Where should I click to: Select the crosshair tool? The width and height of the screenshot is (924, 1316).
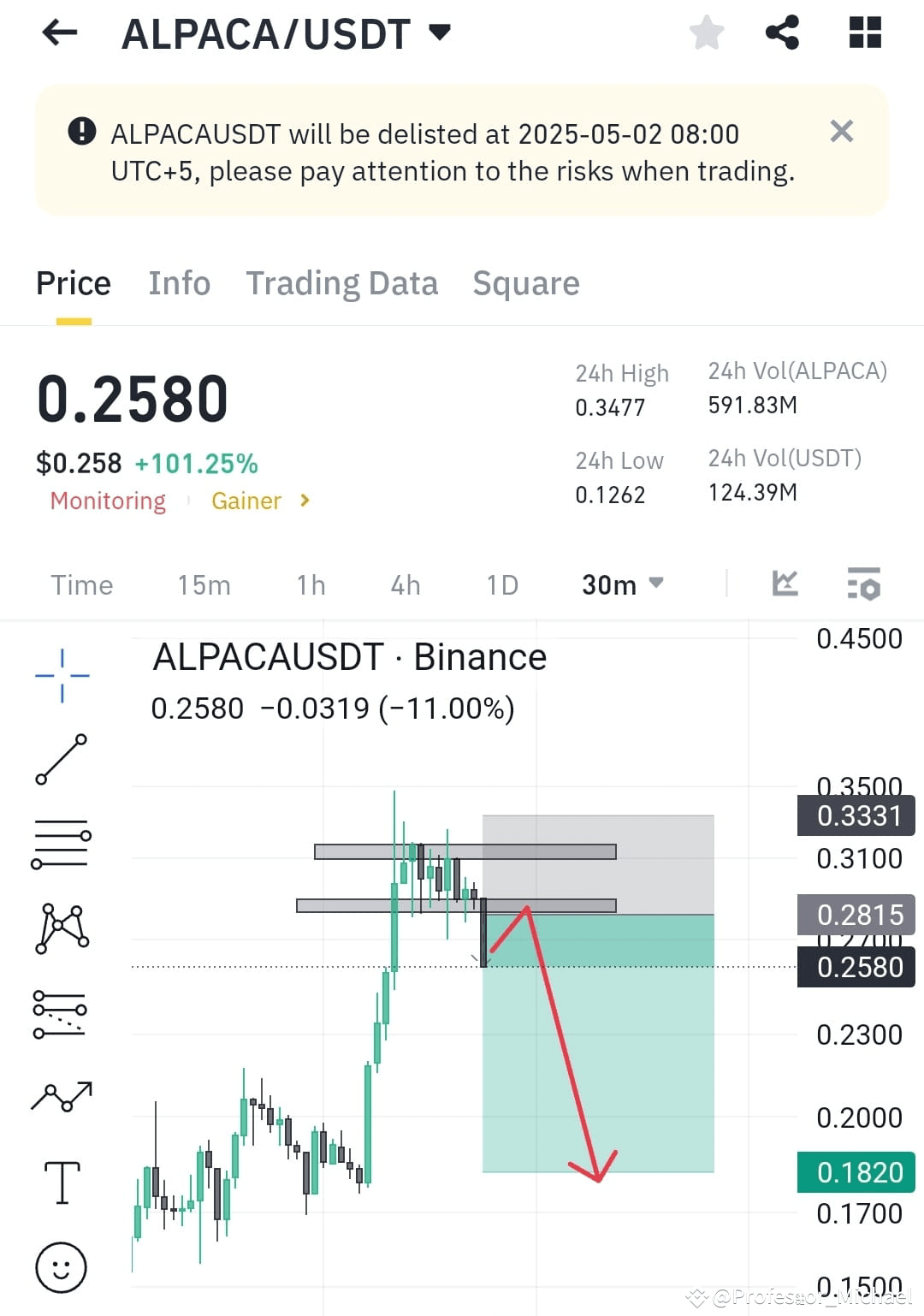[62, 673]
